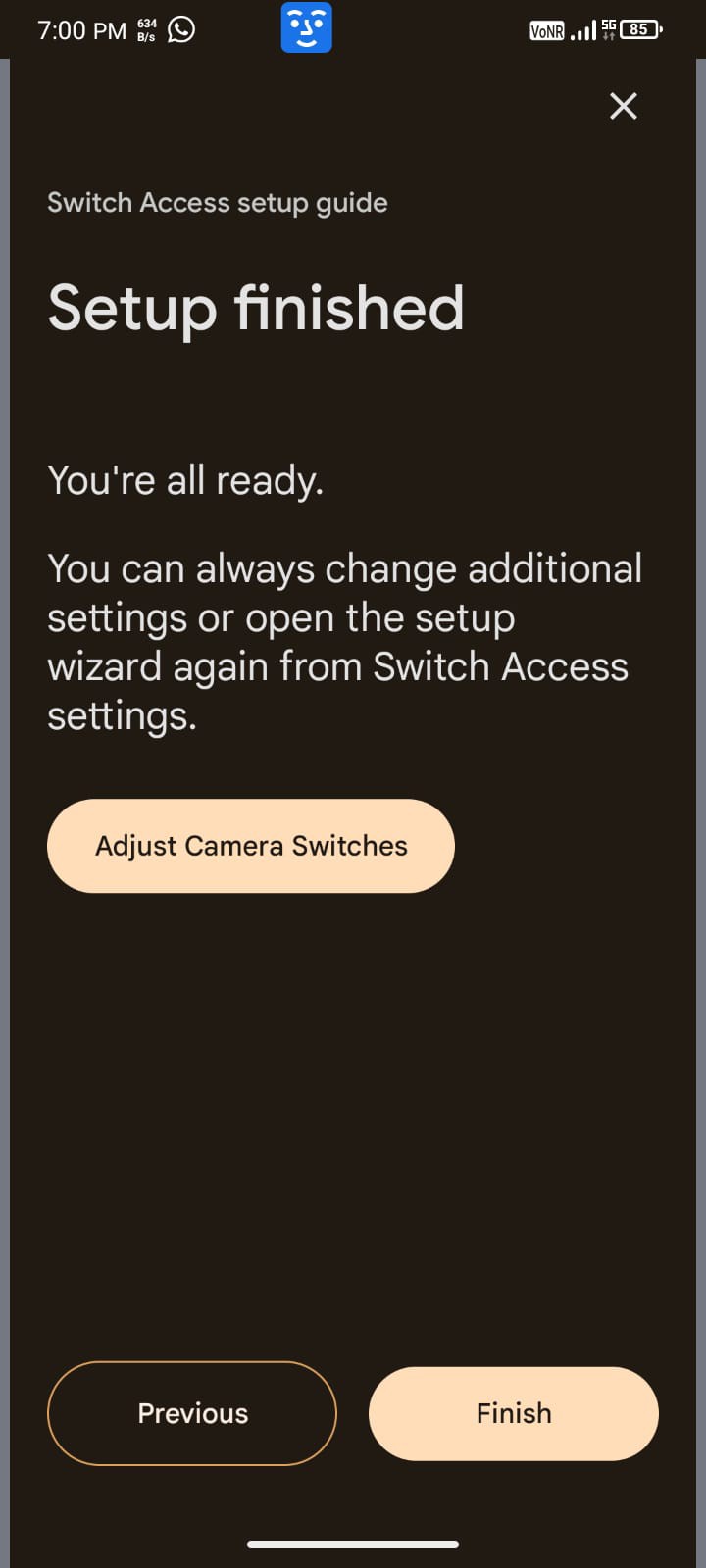
Task: Close the Switch Access setup guide
Action: (x=624, y=106)
